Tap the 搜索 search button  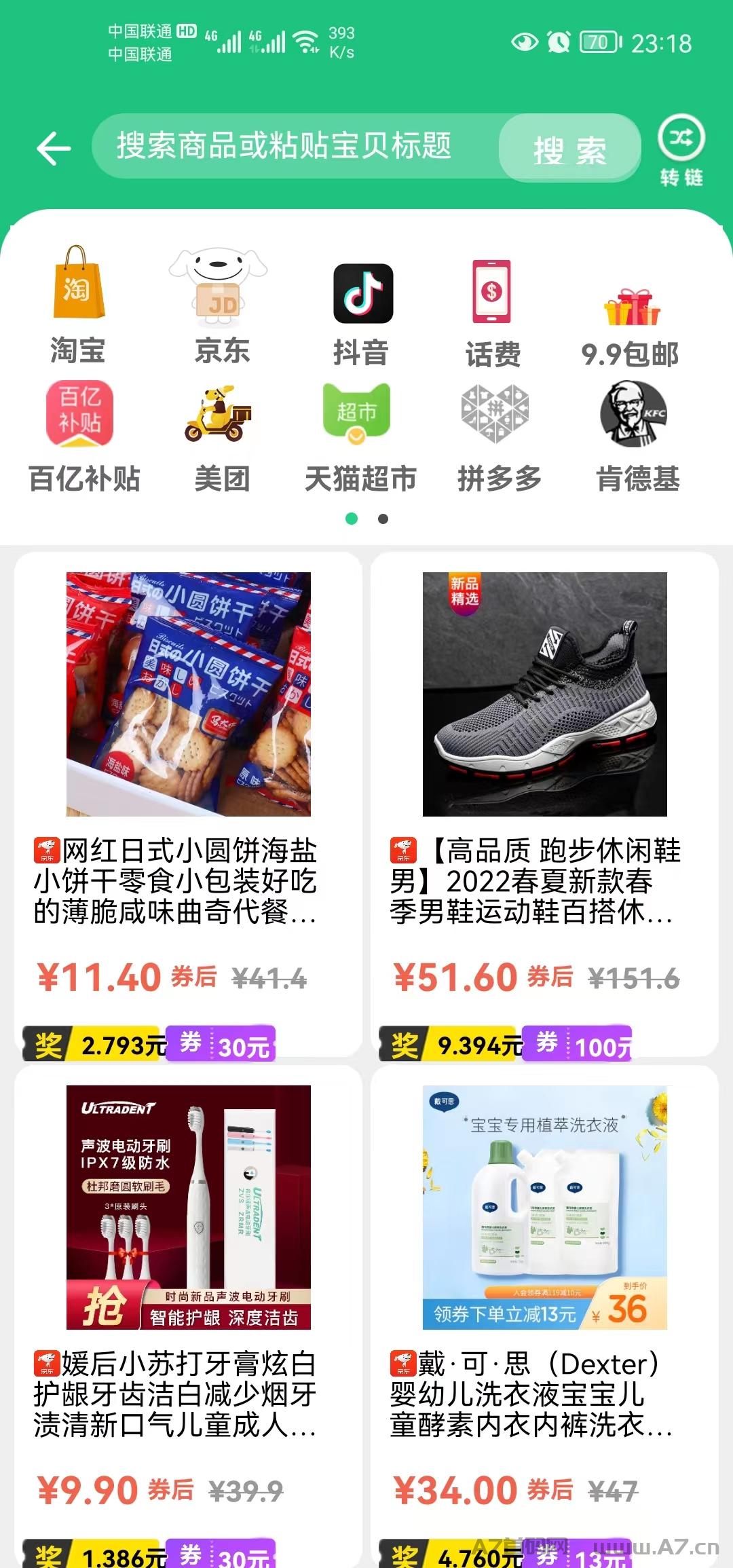pos(569,149)
